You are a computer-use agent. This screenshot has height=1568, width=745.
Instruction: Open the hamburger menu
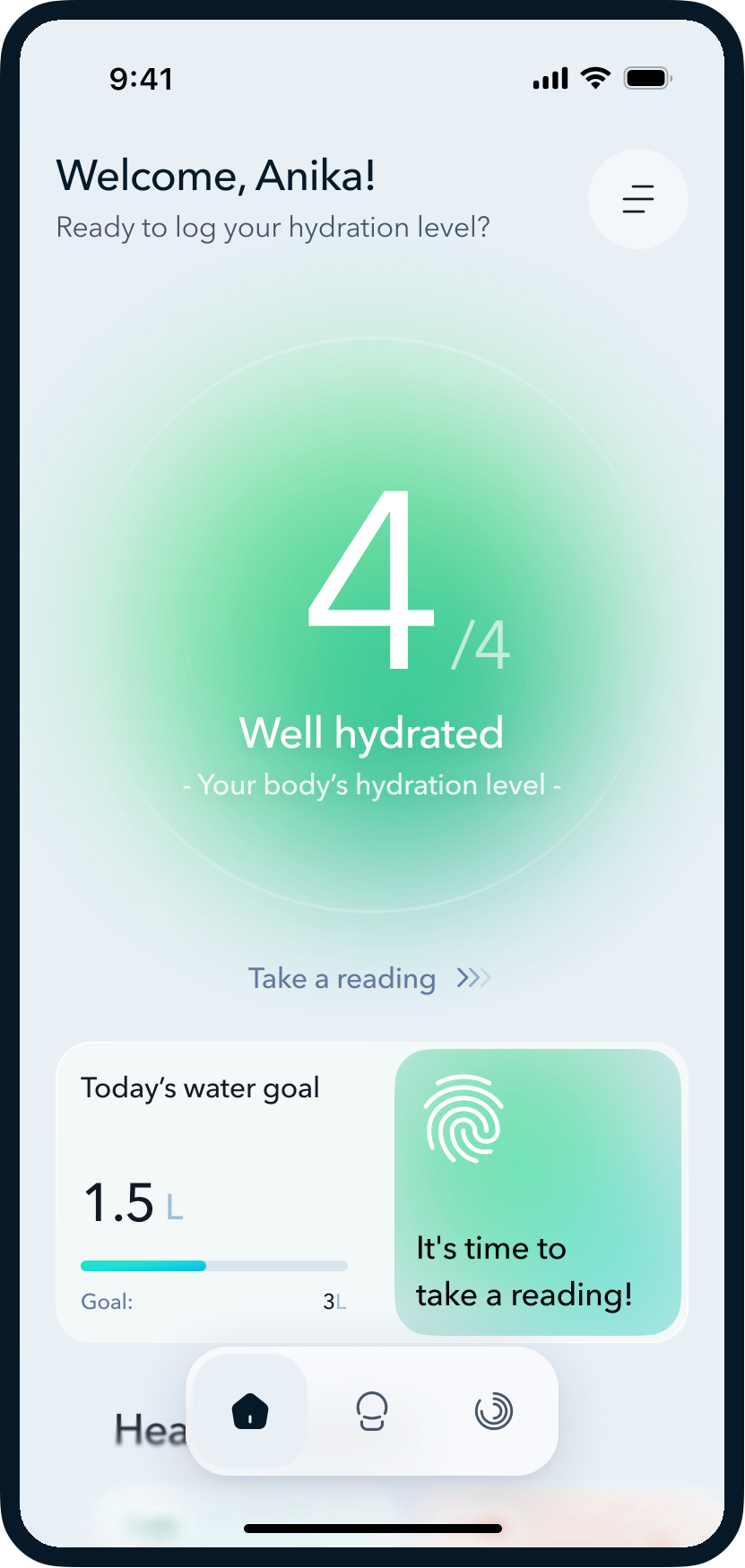point(637,199)
